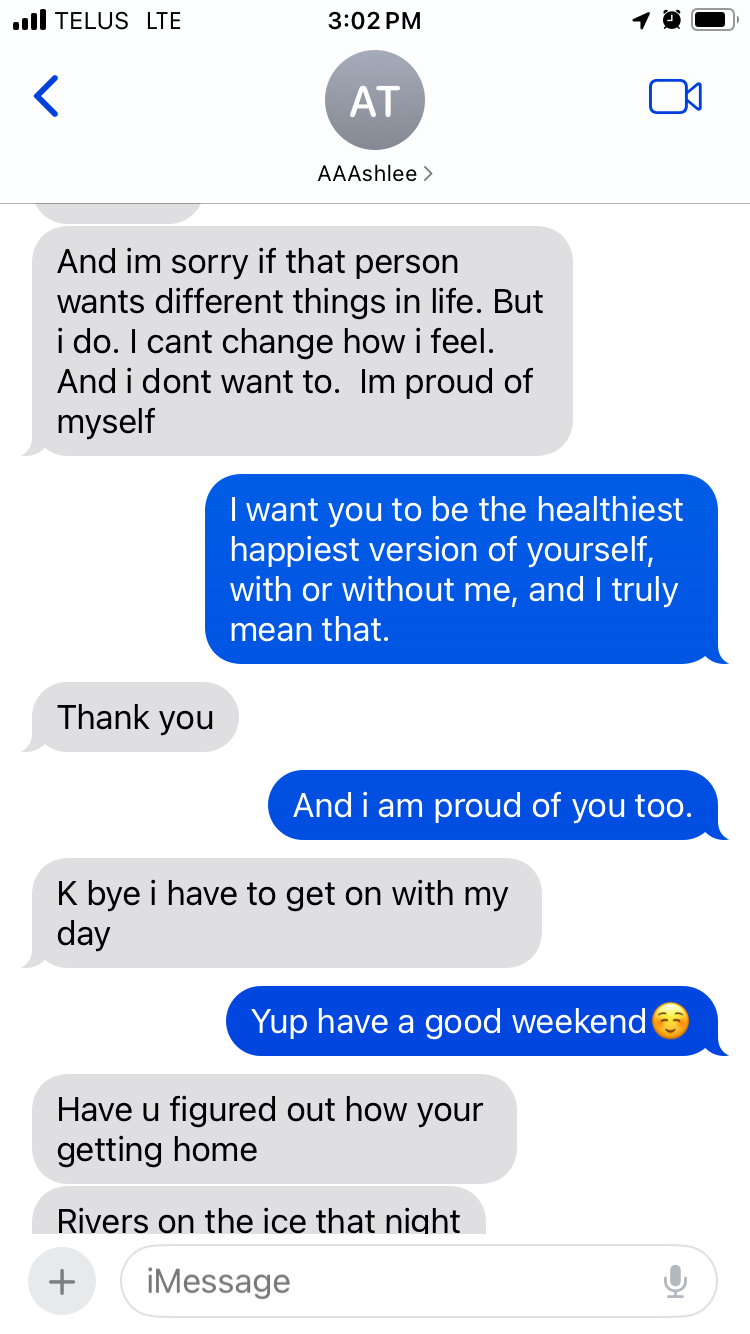Start a FaceTime video call
Screen dimensions: 750x1334
[675, 97]
